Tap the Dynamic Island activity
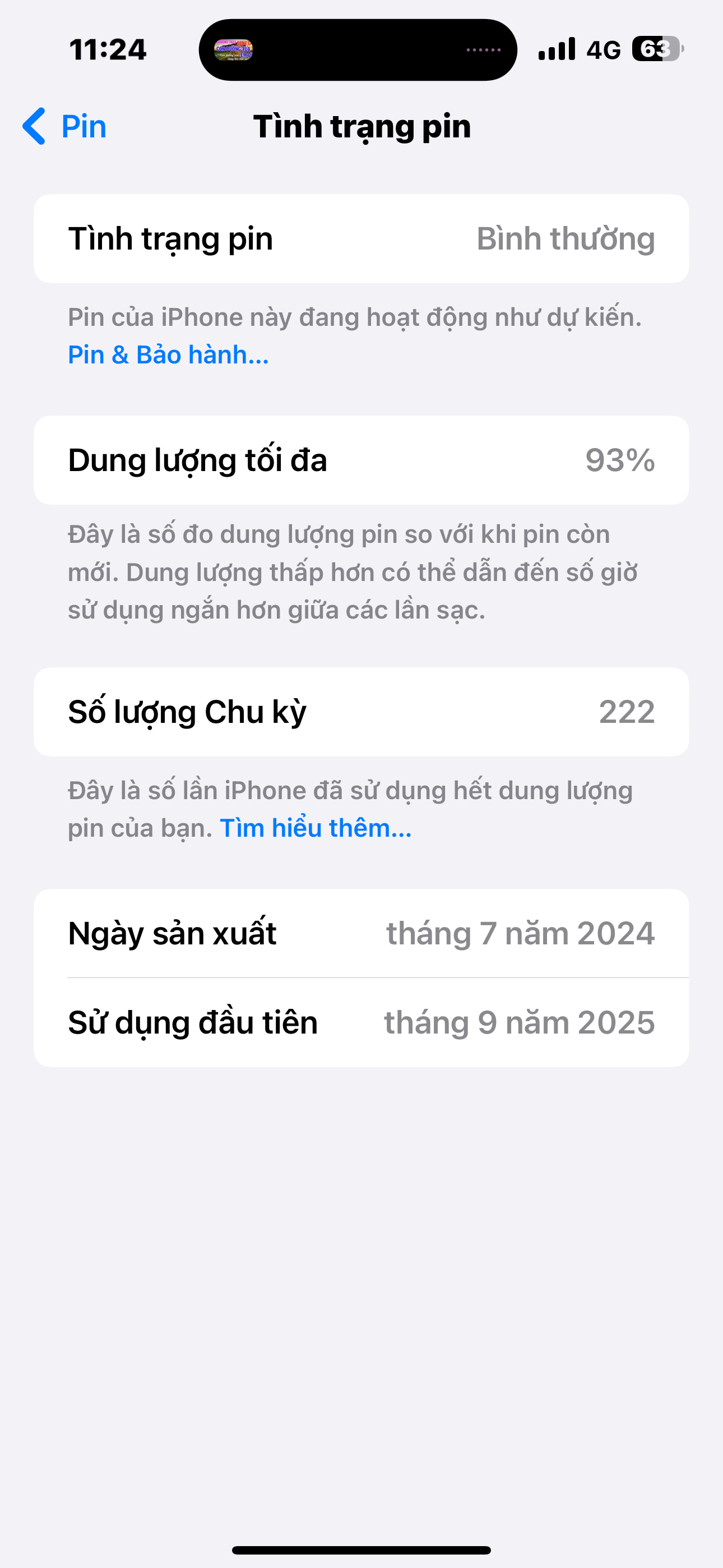 [x=357, y=50]
